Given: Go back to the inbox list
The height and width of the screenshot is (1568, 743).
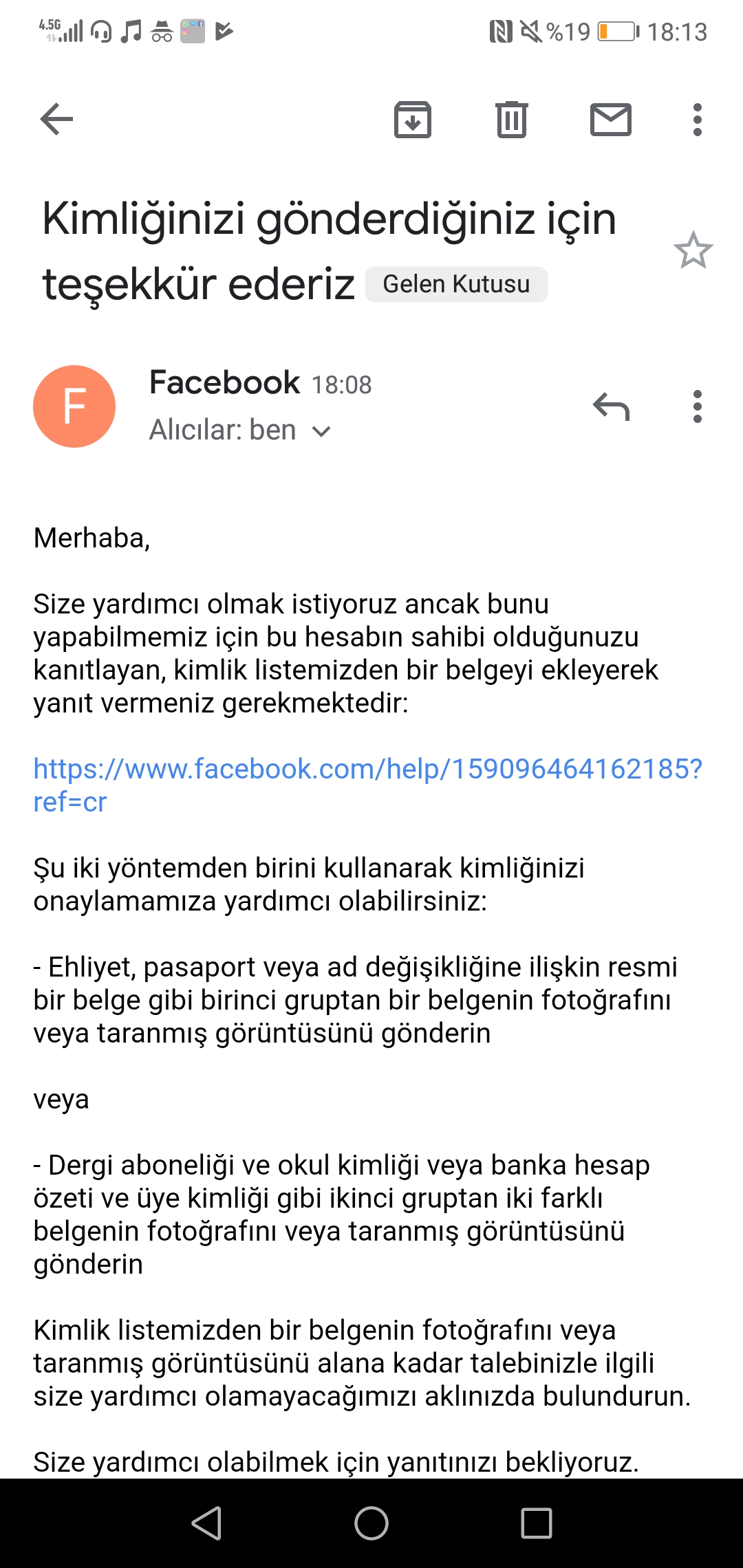Looking at the screenshot, I should [x=56, y=120].
